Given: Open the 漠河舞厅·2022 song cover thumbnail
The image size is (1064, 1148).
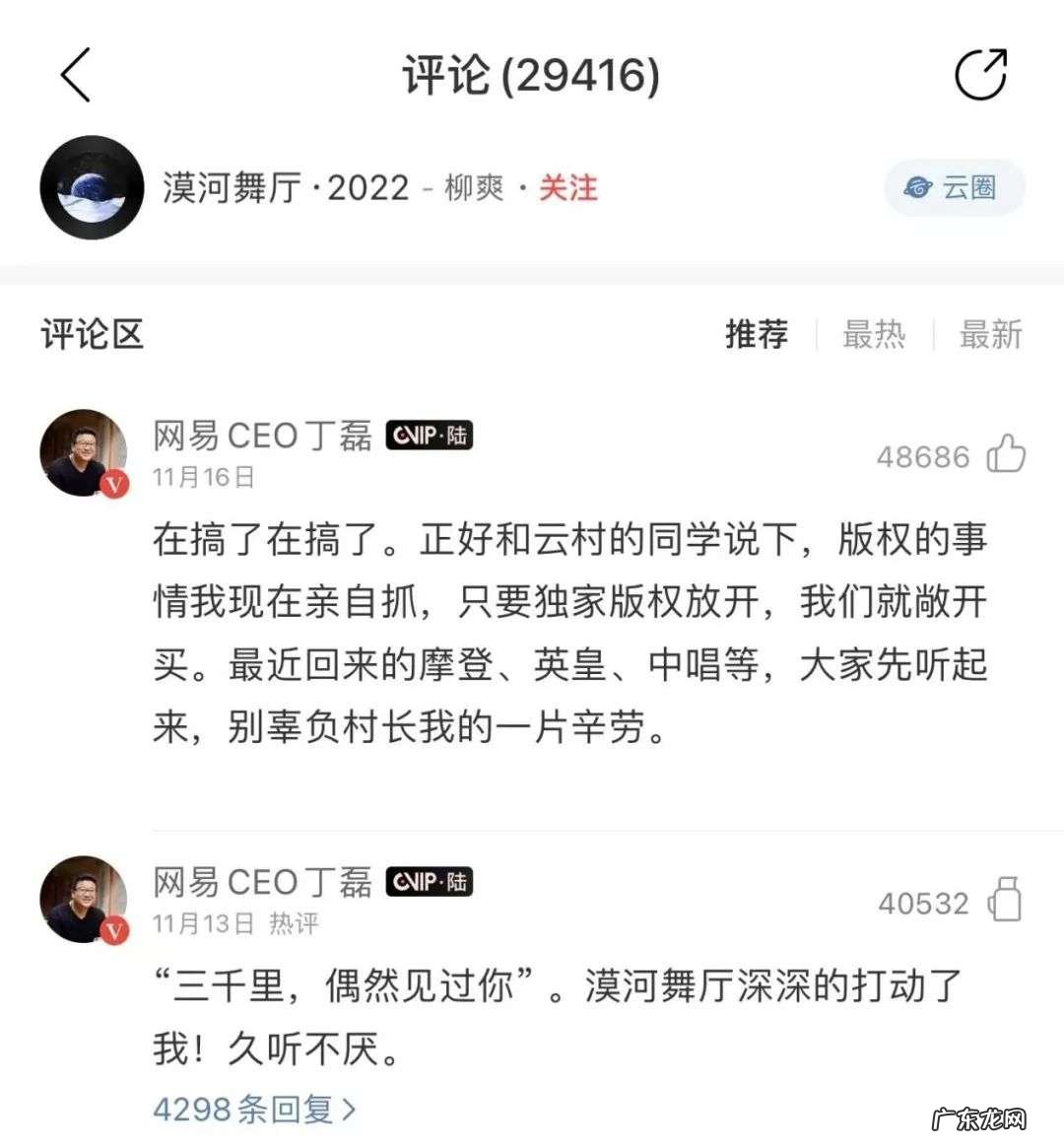Looking at the screenshot, I should [94, 187].
